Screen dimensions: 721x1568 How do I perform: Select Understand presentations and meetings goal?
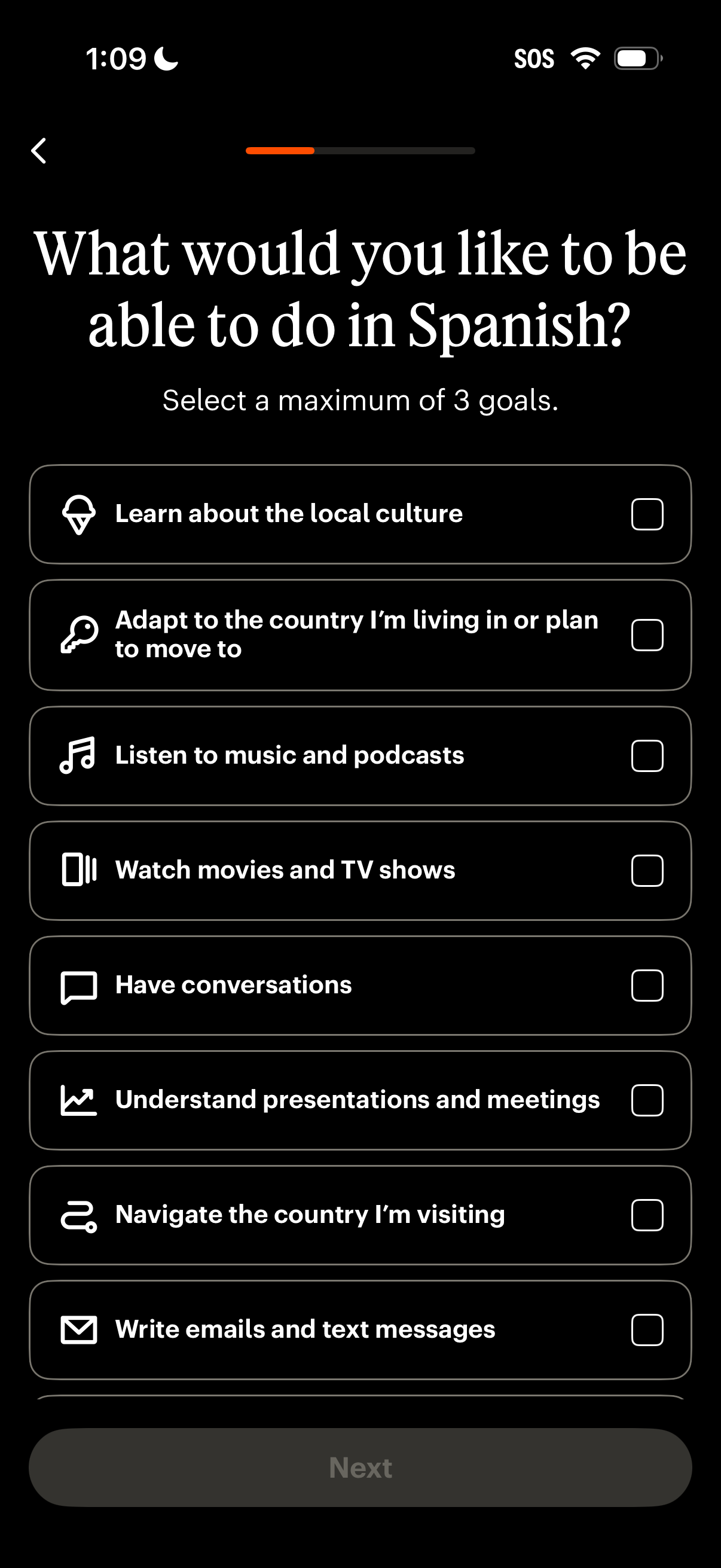click(x=647, y=1099)
